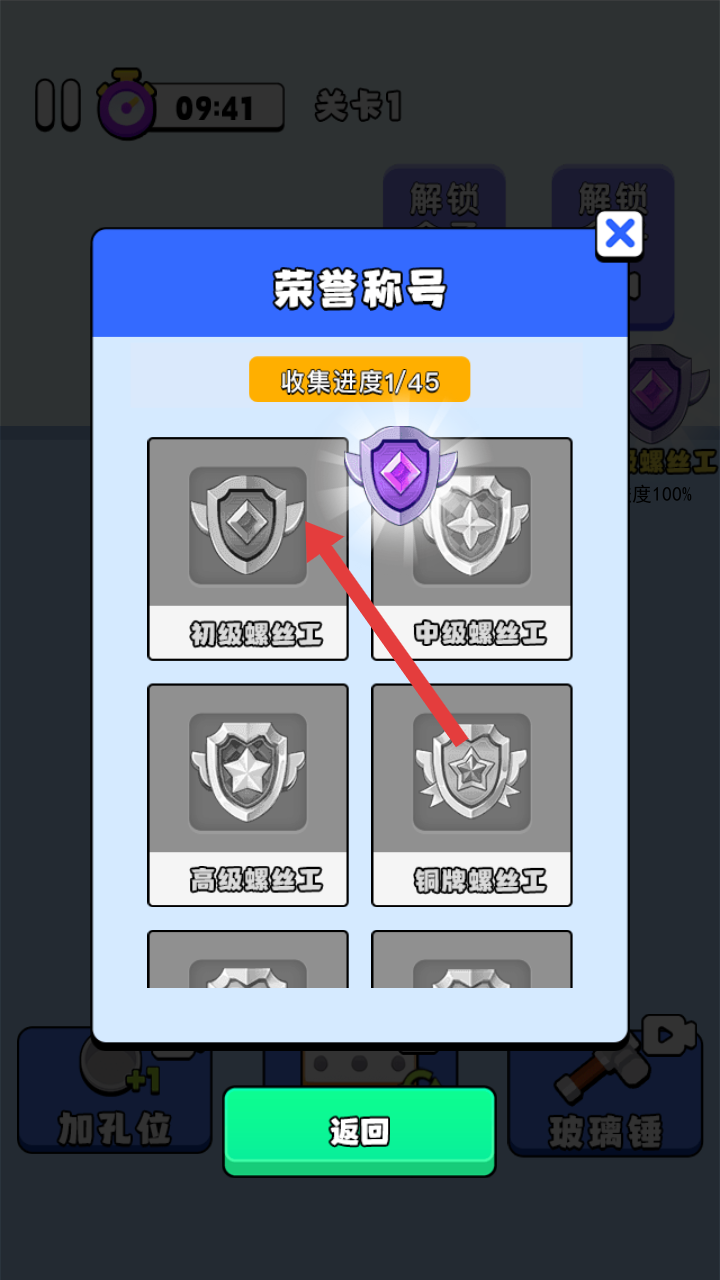Select the 初级螺丝工 badge card
720x1280 pixels.
247,549
